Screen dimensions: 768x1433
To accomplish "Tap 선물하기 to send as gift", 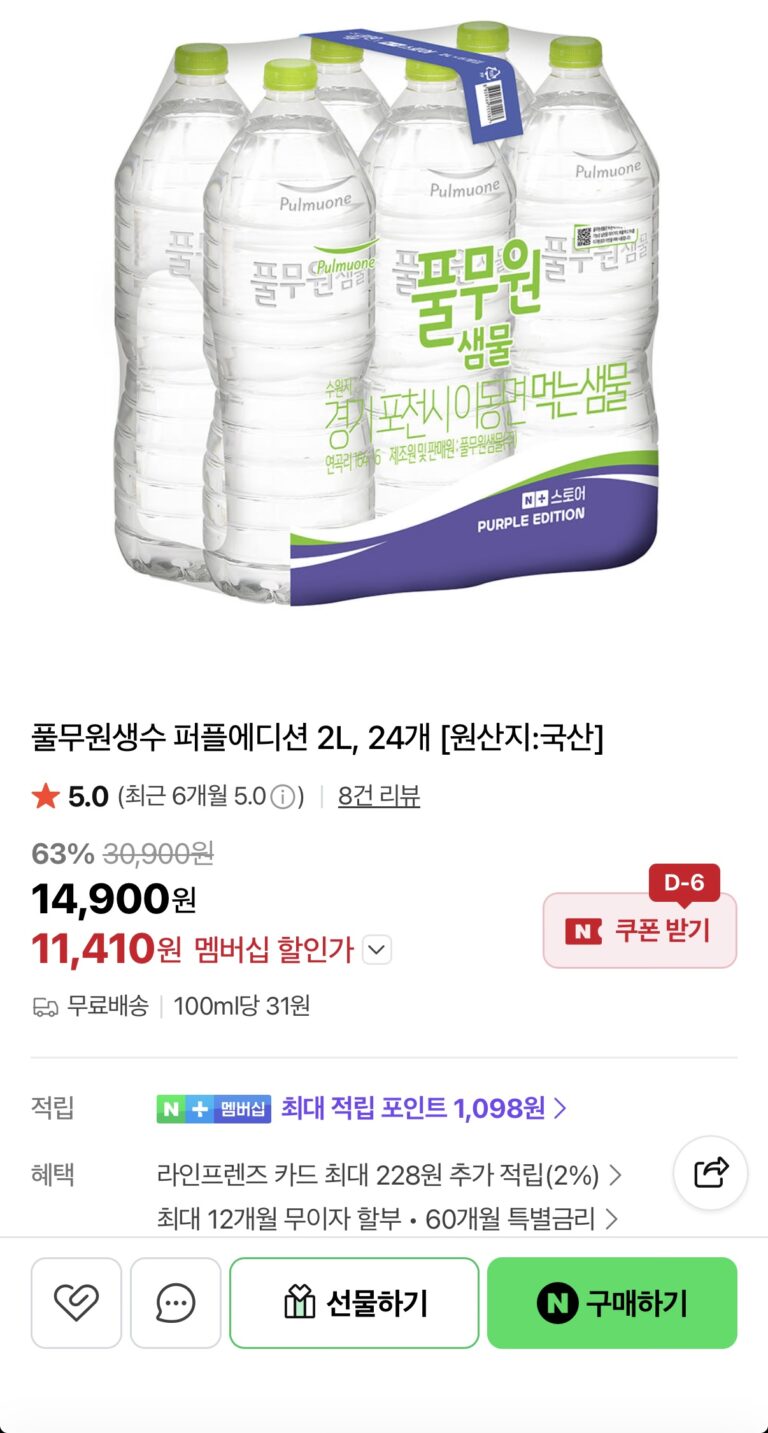I will coord(354,1302).
